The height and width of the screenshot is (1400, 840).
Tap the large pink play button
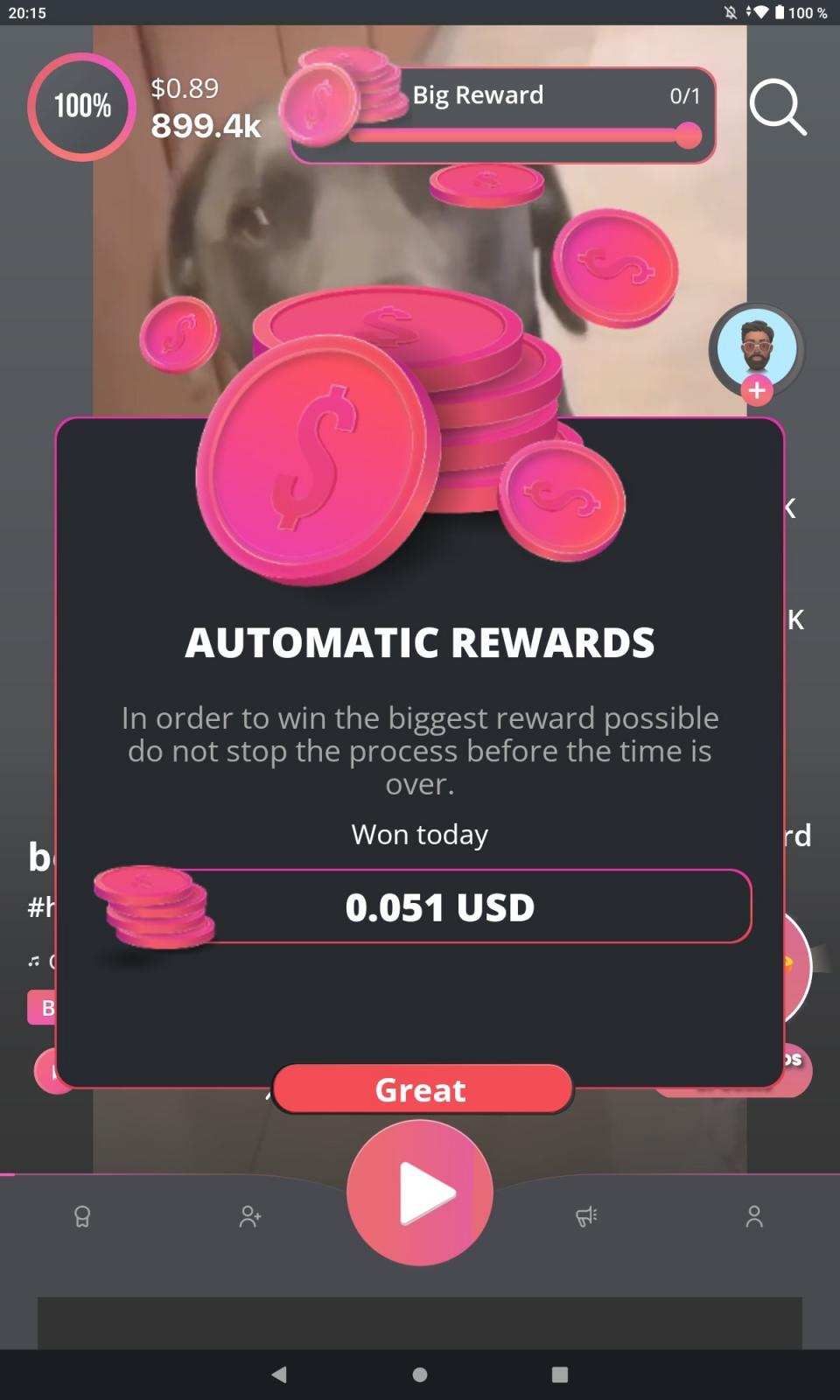420,1193
